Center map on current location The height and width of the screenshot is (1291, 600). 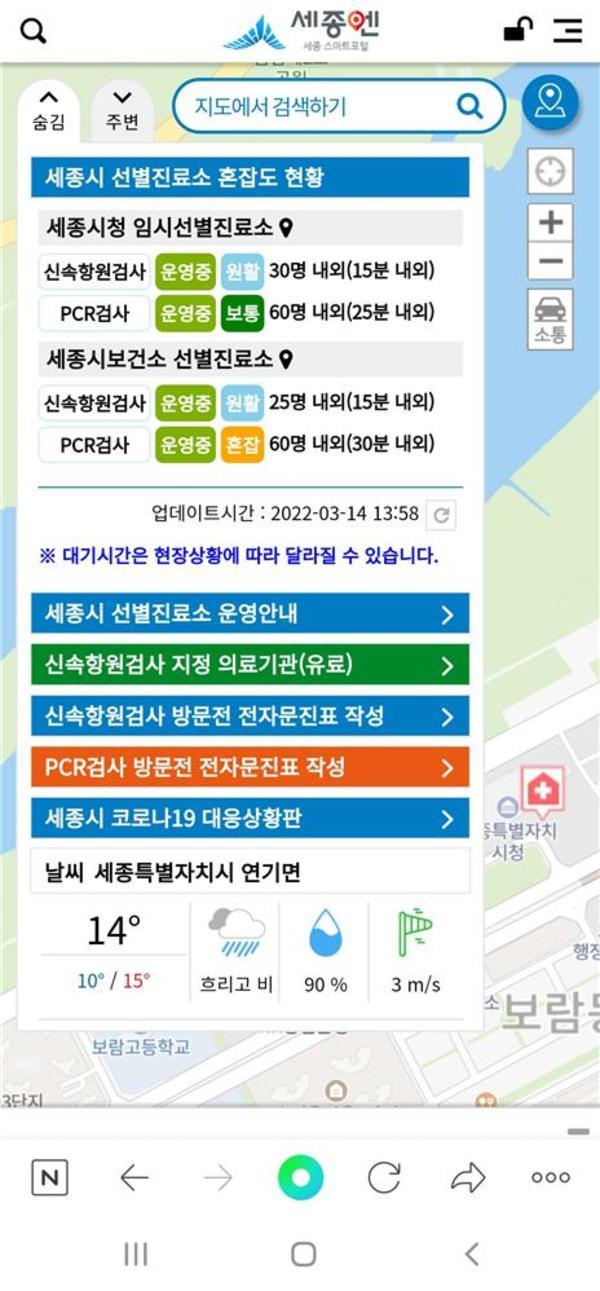(550, 173)
